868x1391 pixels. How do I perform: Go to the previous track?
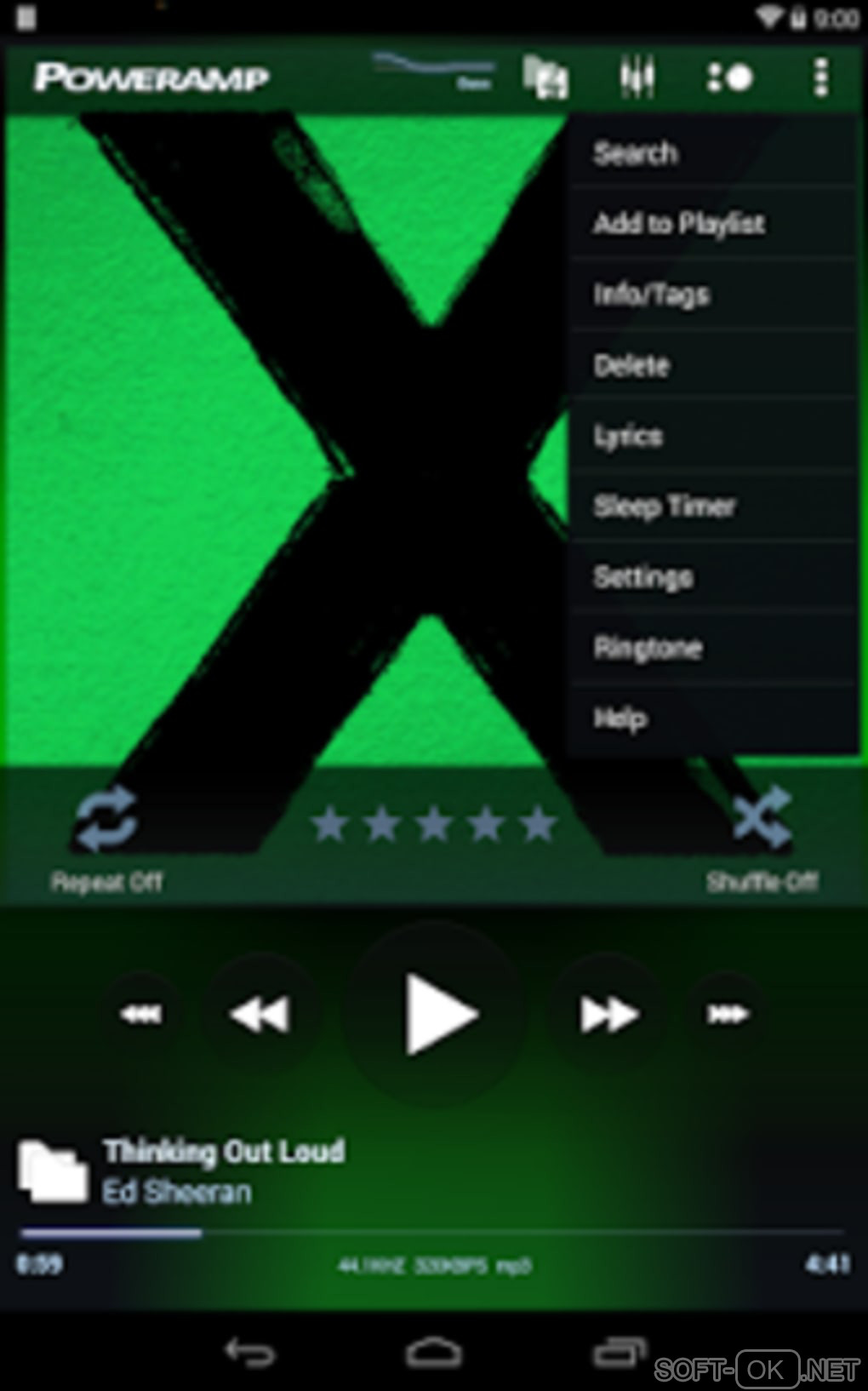tap(260, 1013)
